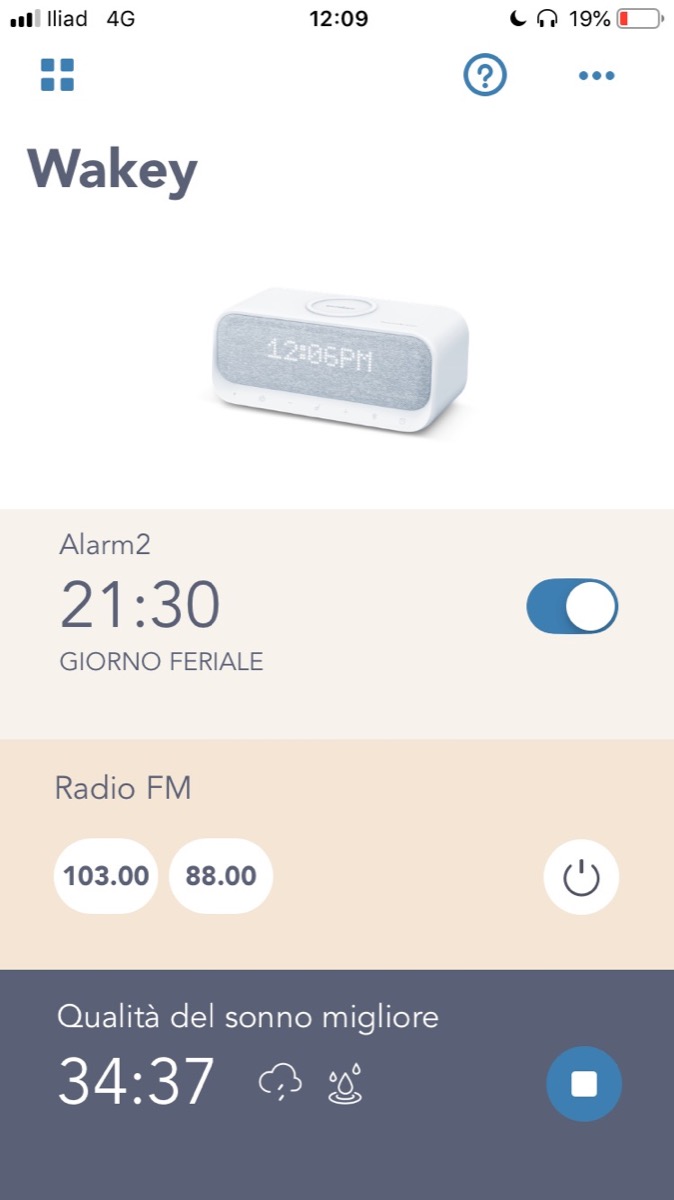Stop the sleep sound timer

pyautogui.click(x=584, y=1084)
